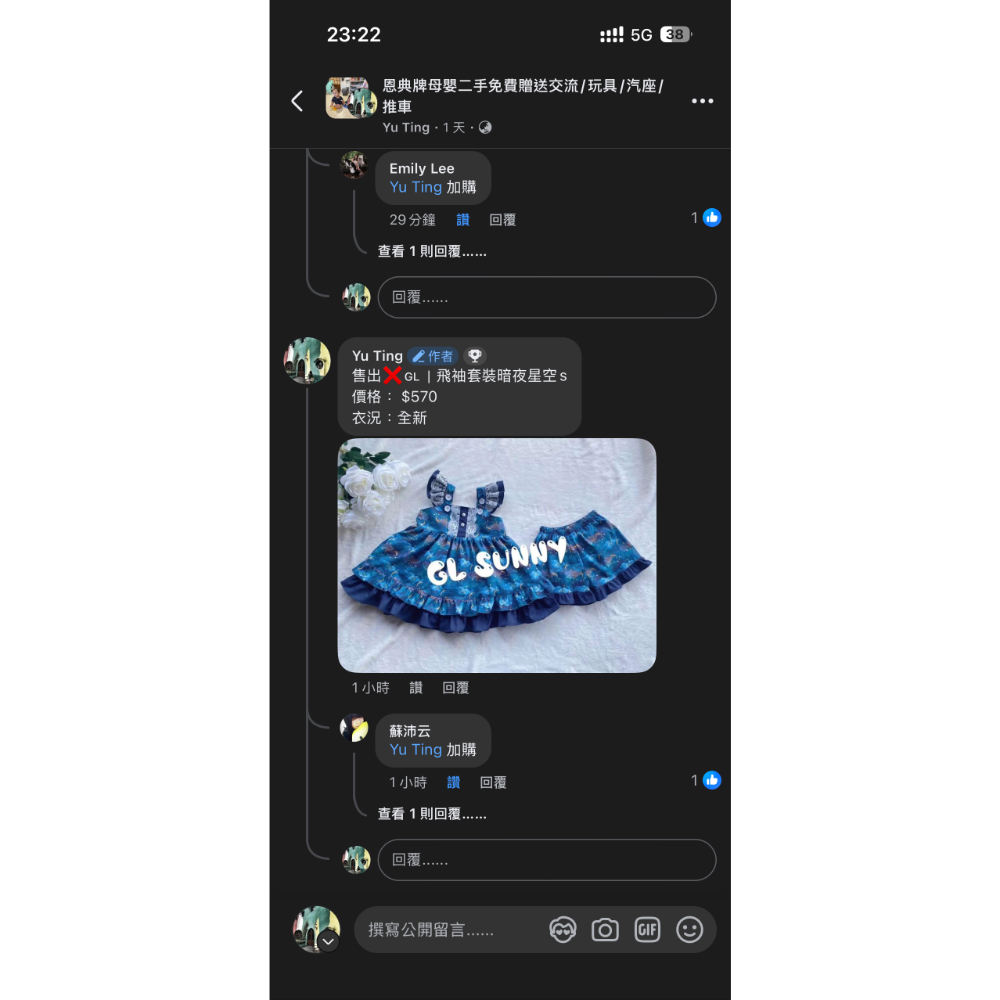
Task: Open the avatar sticker picker
Action: [x=563, y=930]
